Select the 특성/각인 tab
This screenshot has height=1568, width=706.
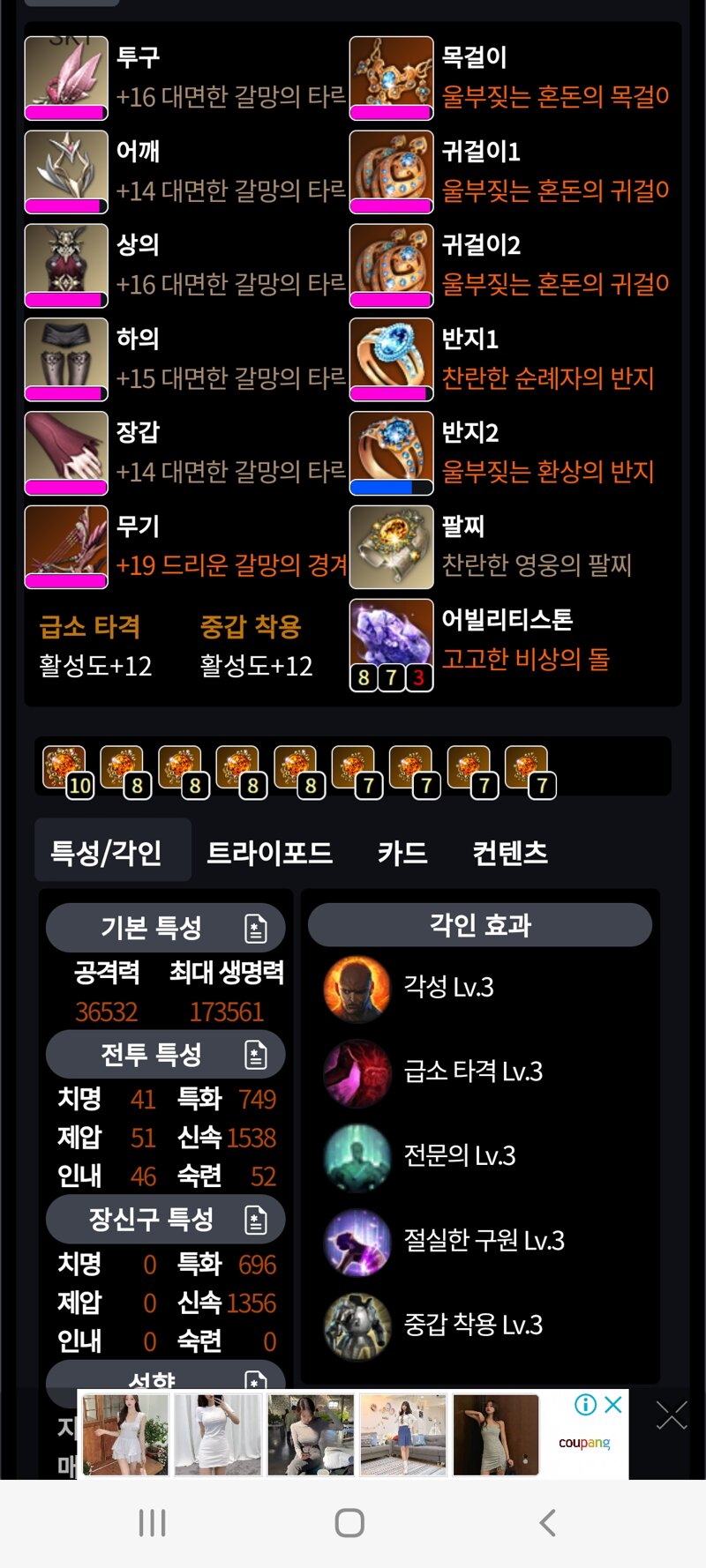(x=107, y=852)
